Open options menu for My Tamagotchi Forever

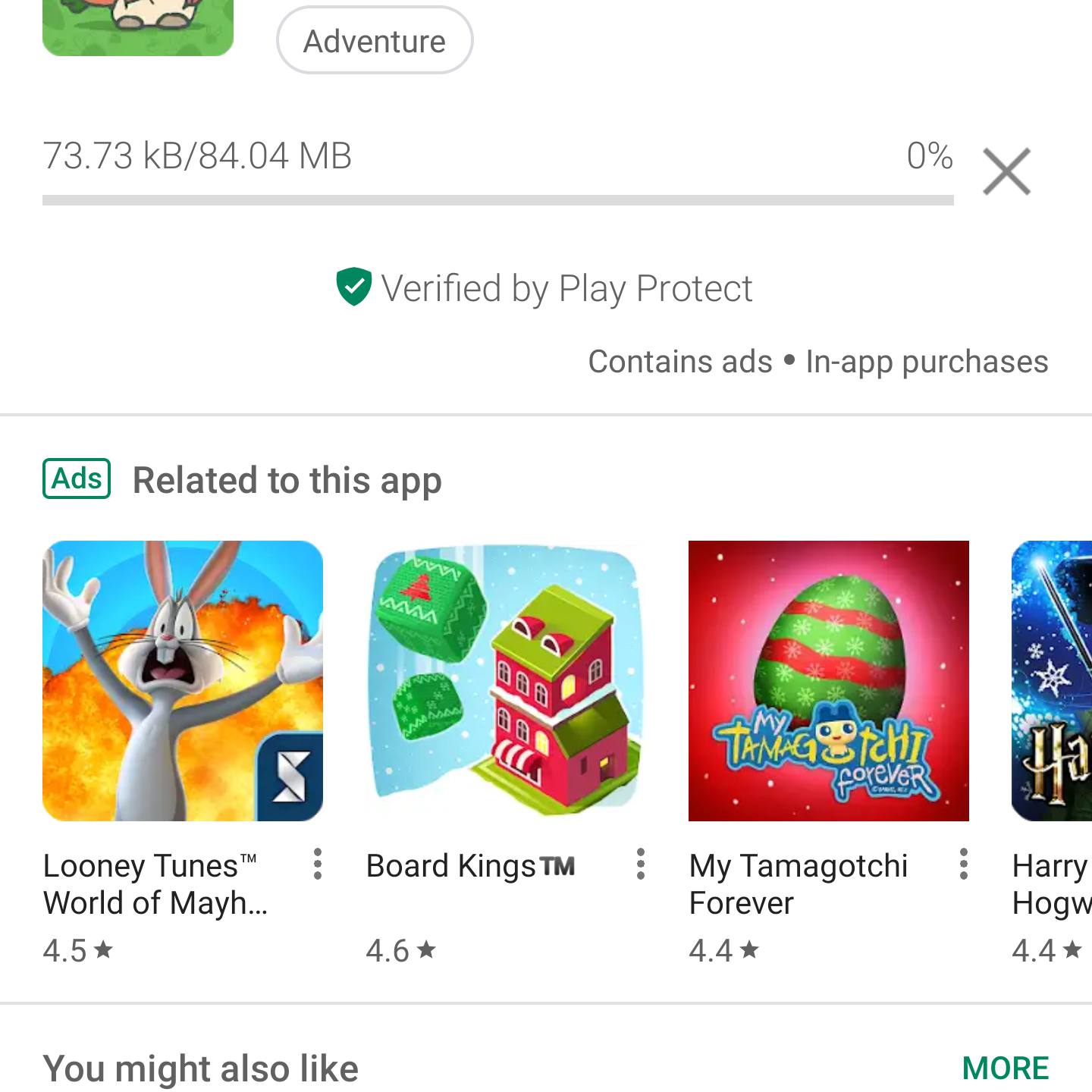tap(964, 864)
